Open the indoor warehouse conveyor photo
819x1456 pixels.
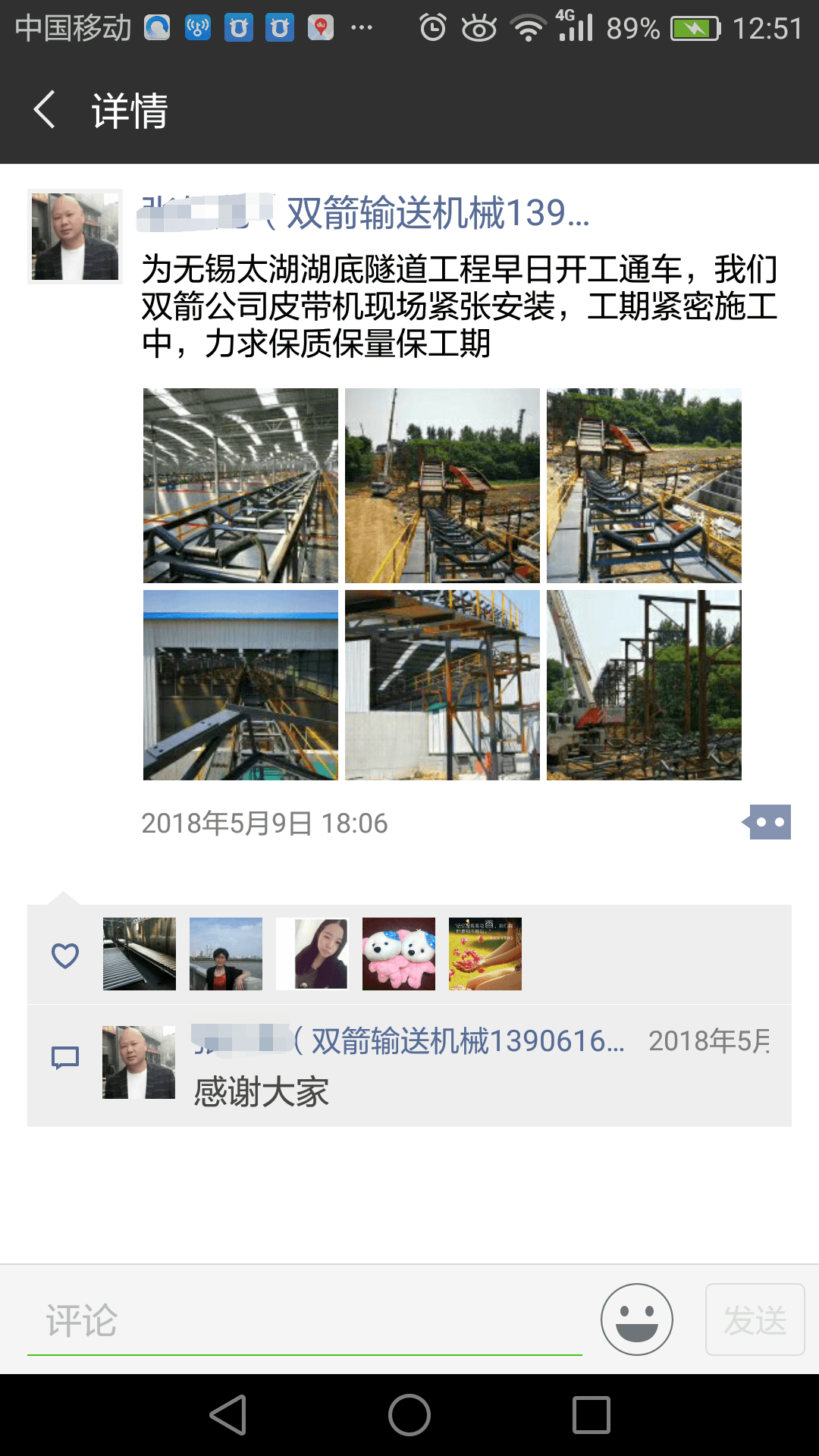pos(241,485)
